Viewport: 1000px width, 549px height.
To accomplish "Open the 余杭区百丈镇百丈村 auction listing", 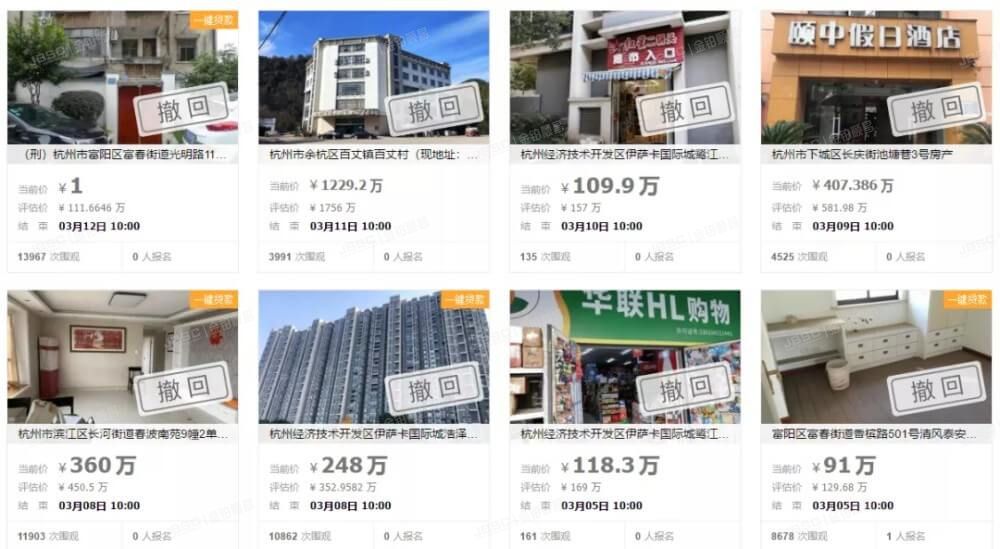I will (374, 155).
